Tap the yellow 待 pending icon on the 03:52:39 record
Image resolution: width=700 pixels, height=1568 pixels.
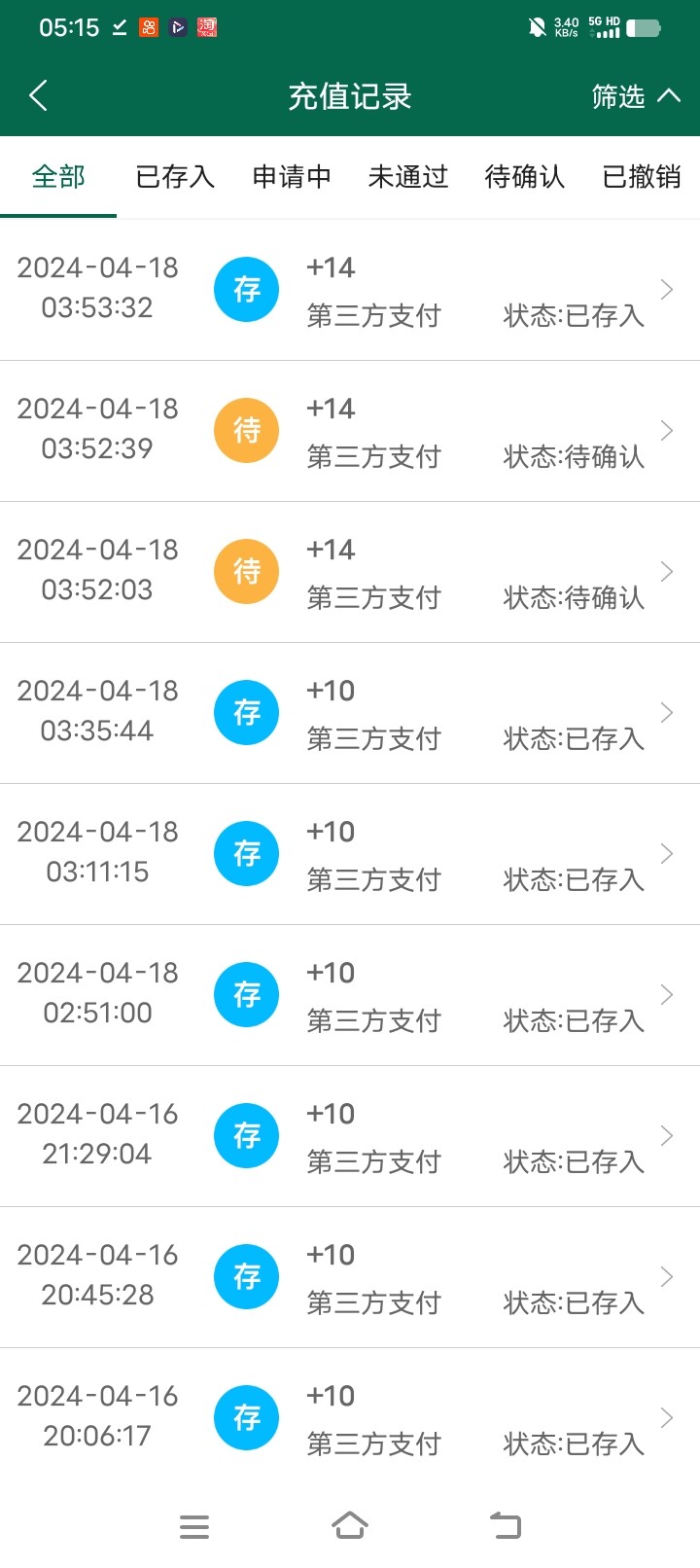tap(246, 430)
